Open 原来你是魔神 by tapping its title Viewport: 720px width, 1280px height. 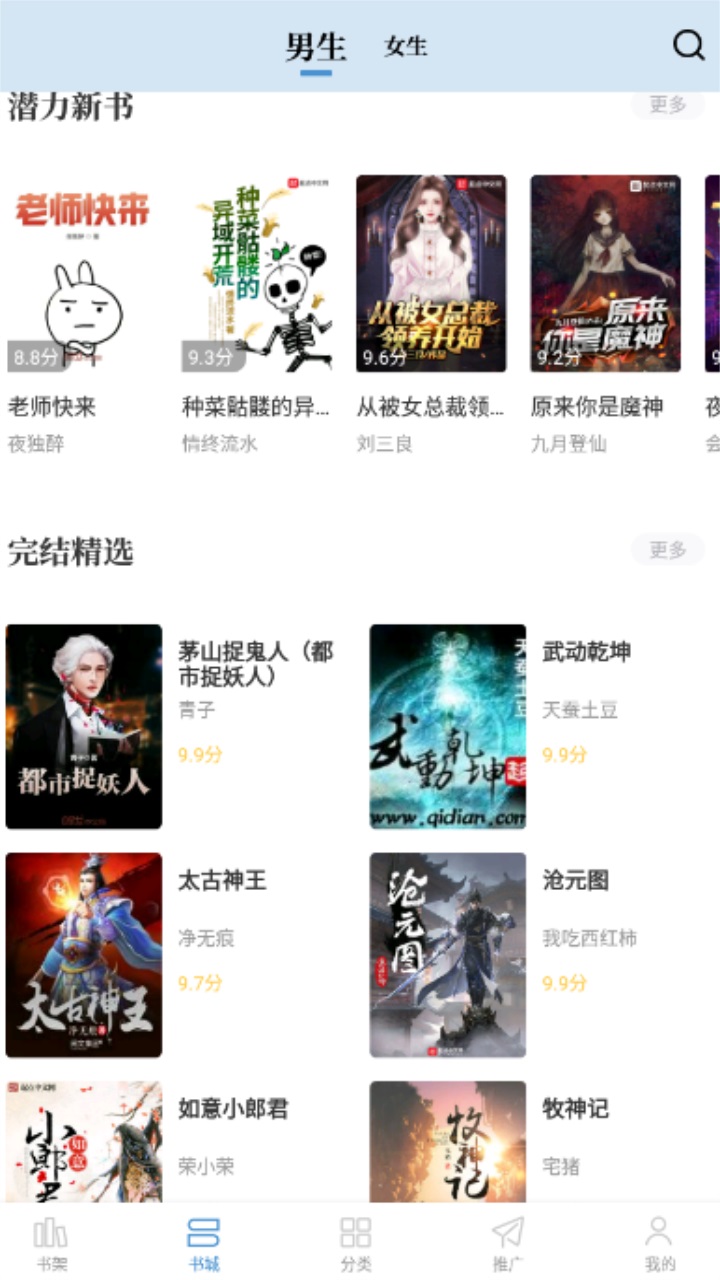[x=595, y=406]
